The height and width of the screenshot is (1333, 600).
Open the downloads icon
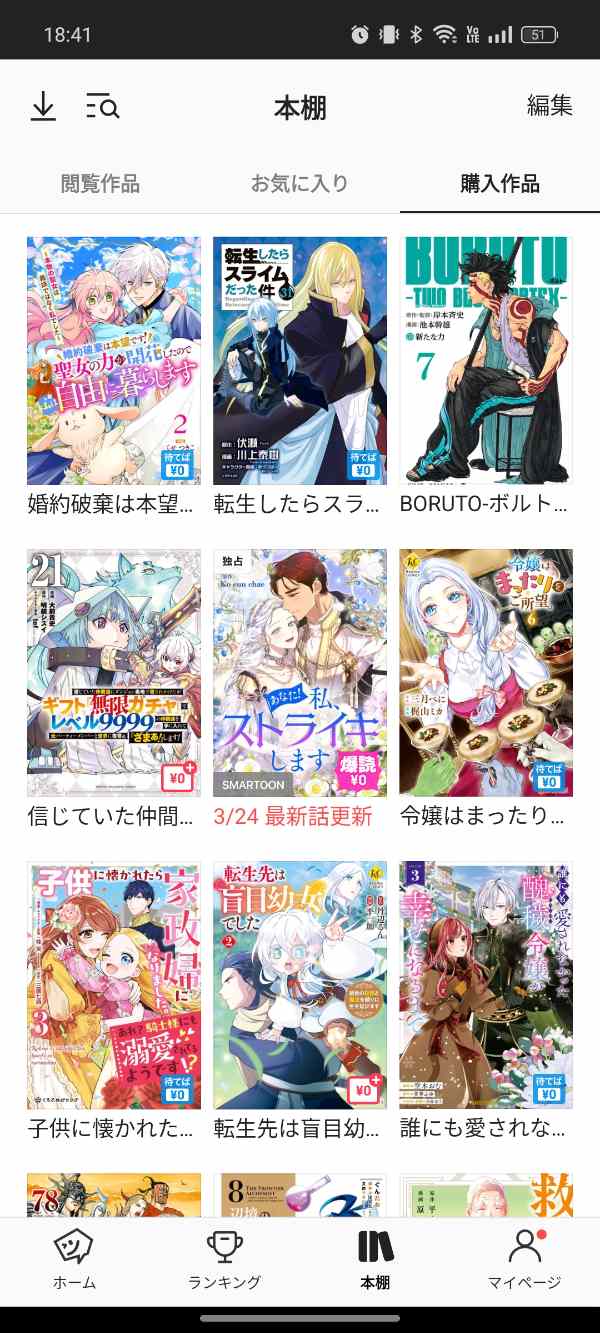pyautogui.click(x=43, y=106)
